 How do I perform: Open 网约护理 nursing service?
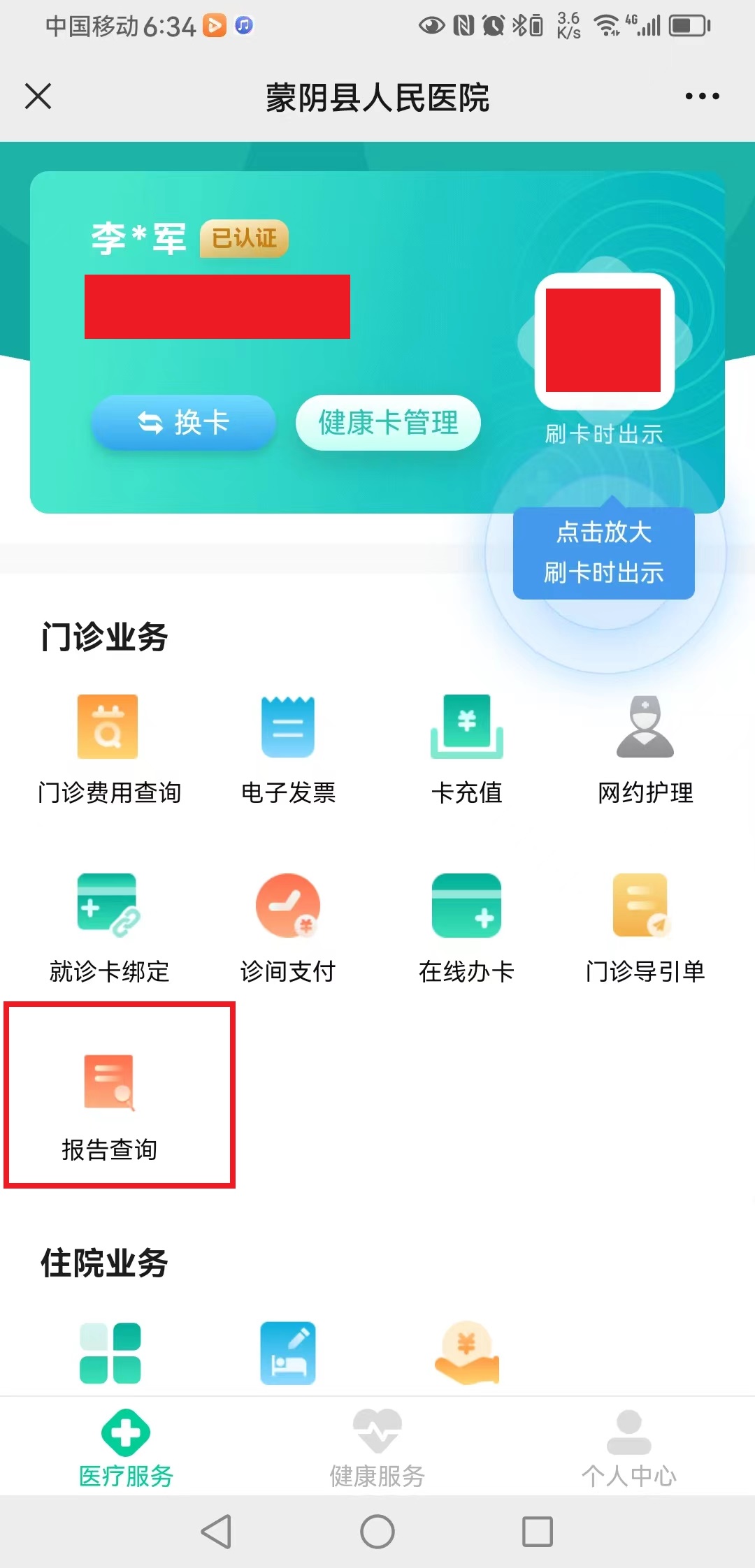coord(645,749)
